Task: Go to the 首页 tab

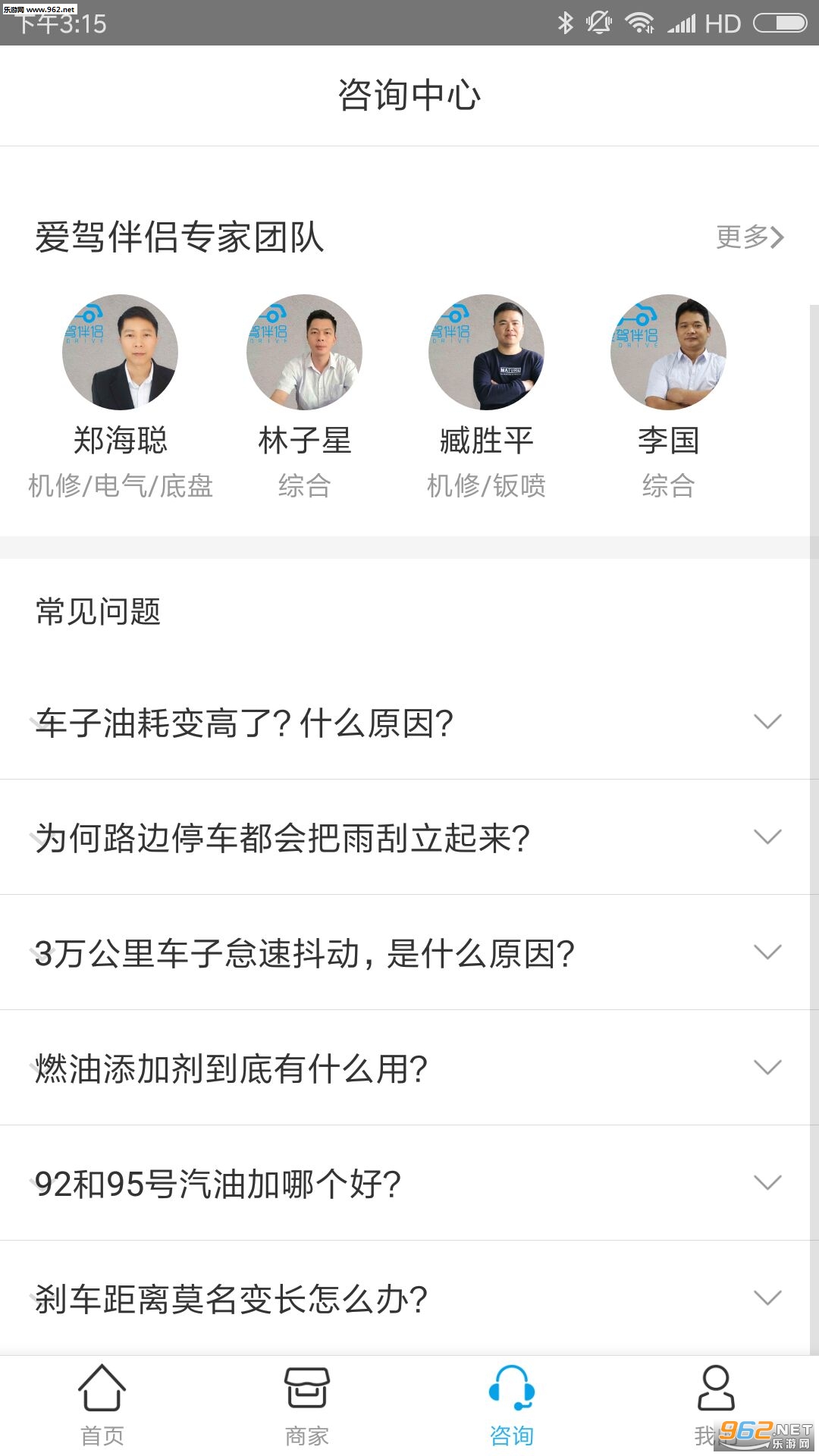Action: (102, 1404)
